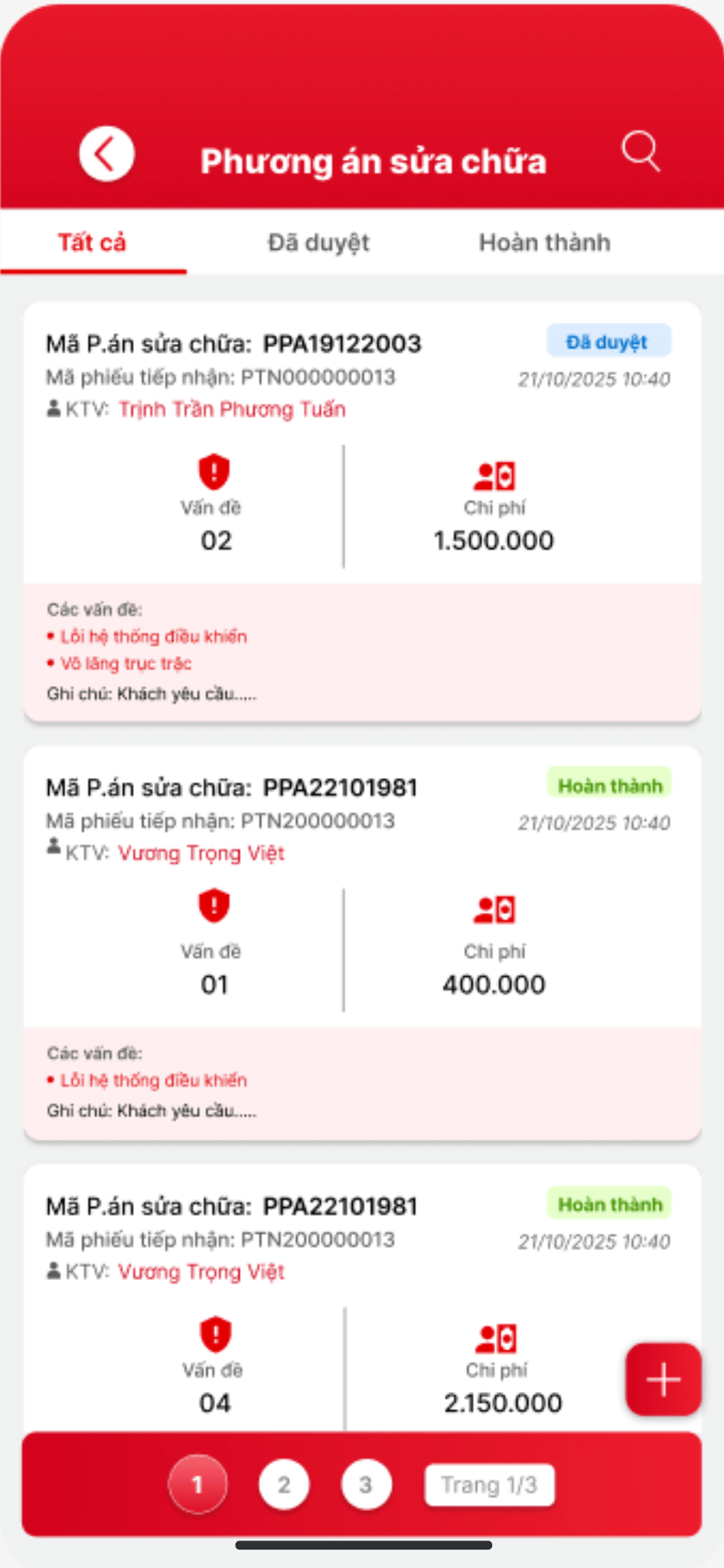Tap the Trang 1/3 page selector
The width and height of the screenshot is (724, 1568).
(489, 1485)
